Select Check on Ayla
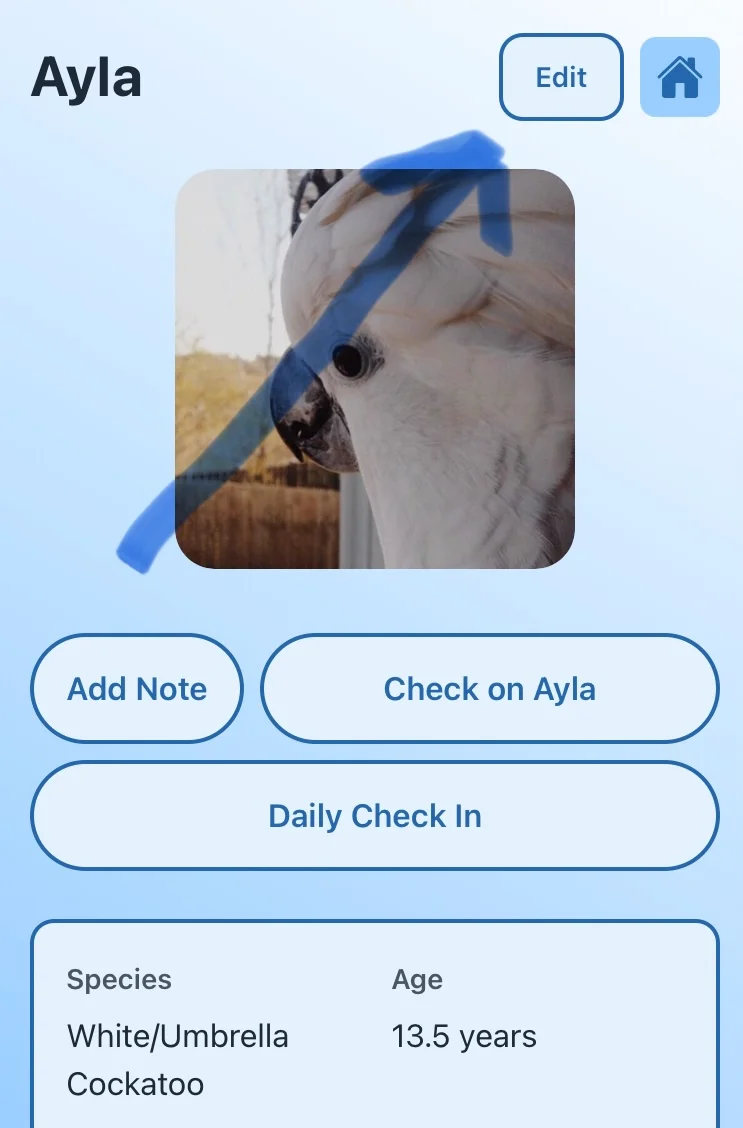The height and width of the screenshot is (1128, 743). (489, 688)
